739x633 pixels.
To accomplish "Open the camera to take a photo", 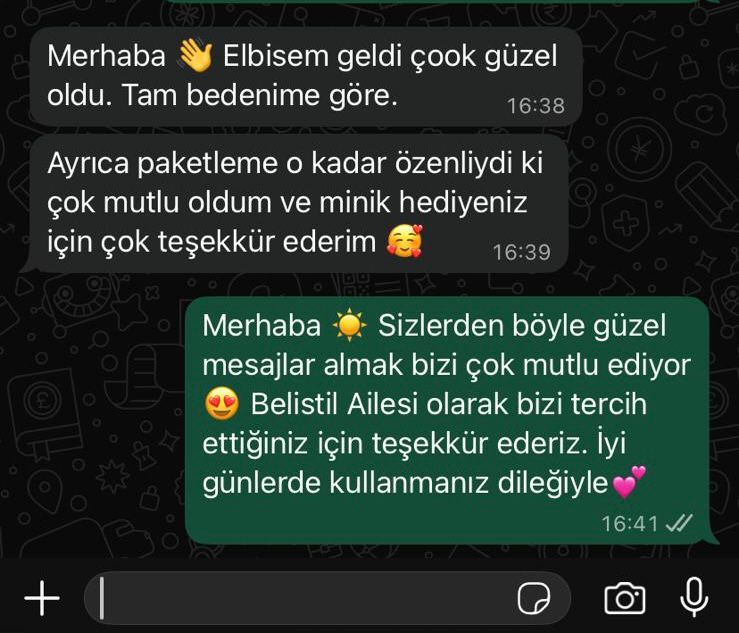I will coord(624,599).
